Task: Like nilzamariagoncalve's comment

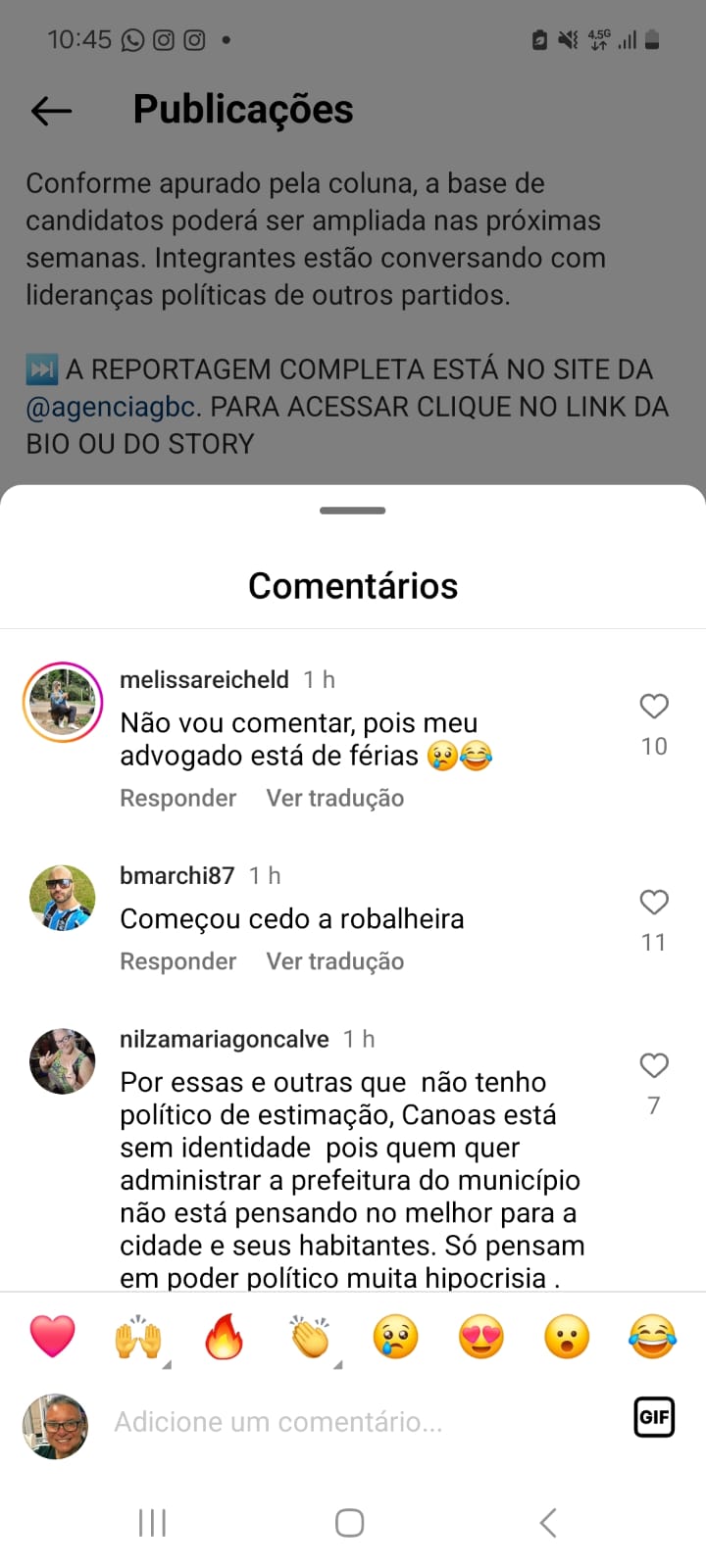Action: click(654, 1066)
